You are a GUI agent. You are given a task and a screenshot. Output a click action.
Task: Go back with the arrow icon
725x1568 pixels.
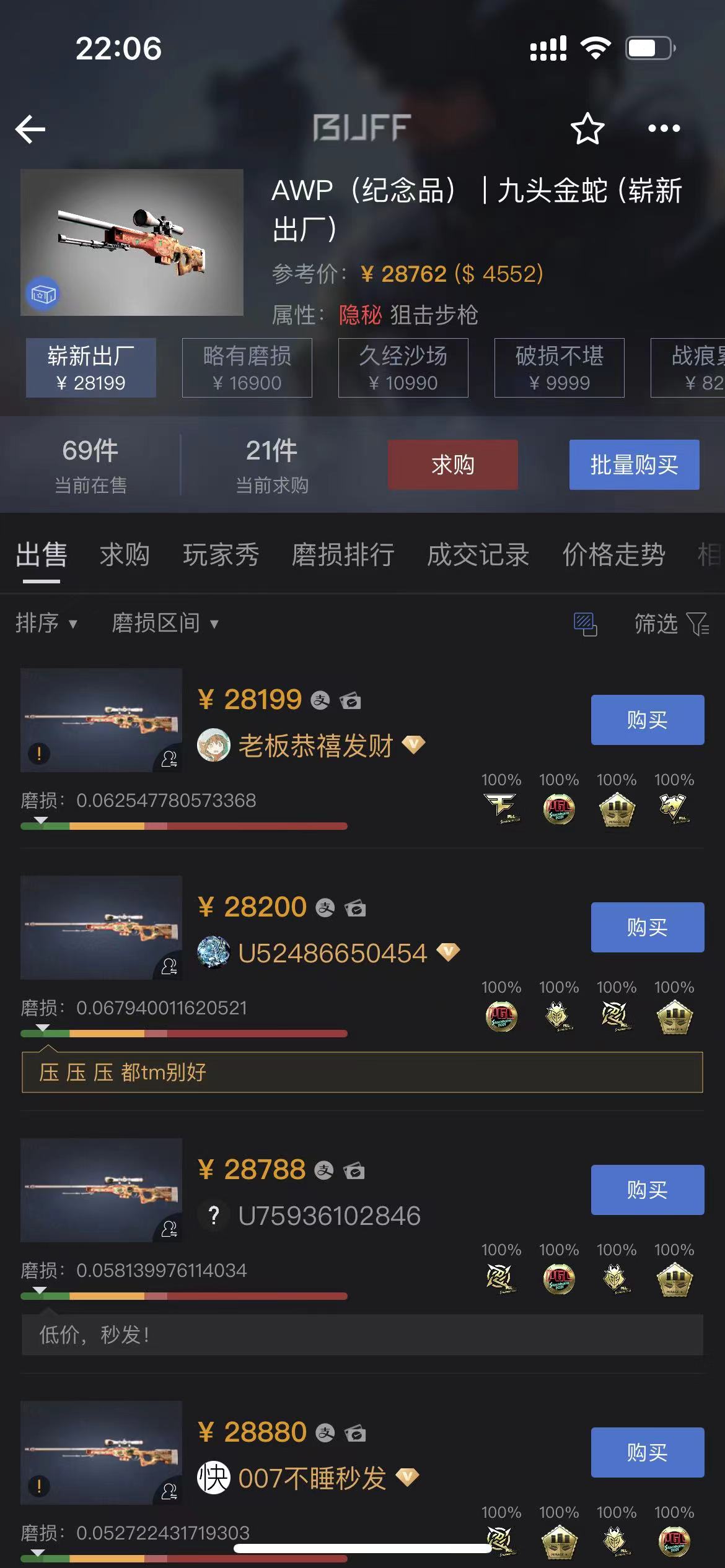coord(30,129)
